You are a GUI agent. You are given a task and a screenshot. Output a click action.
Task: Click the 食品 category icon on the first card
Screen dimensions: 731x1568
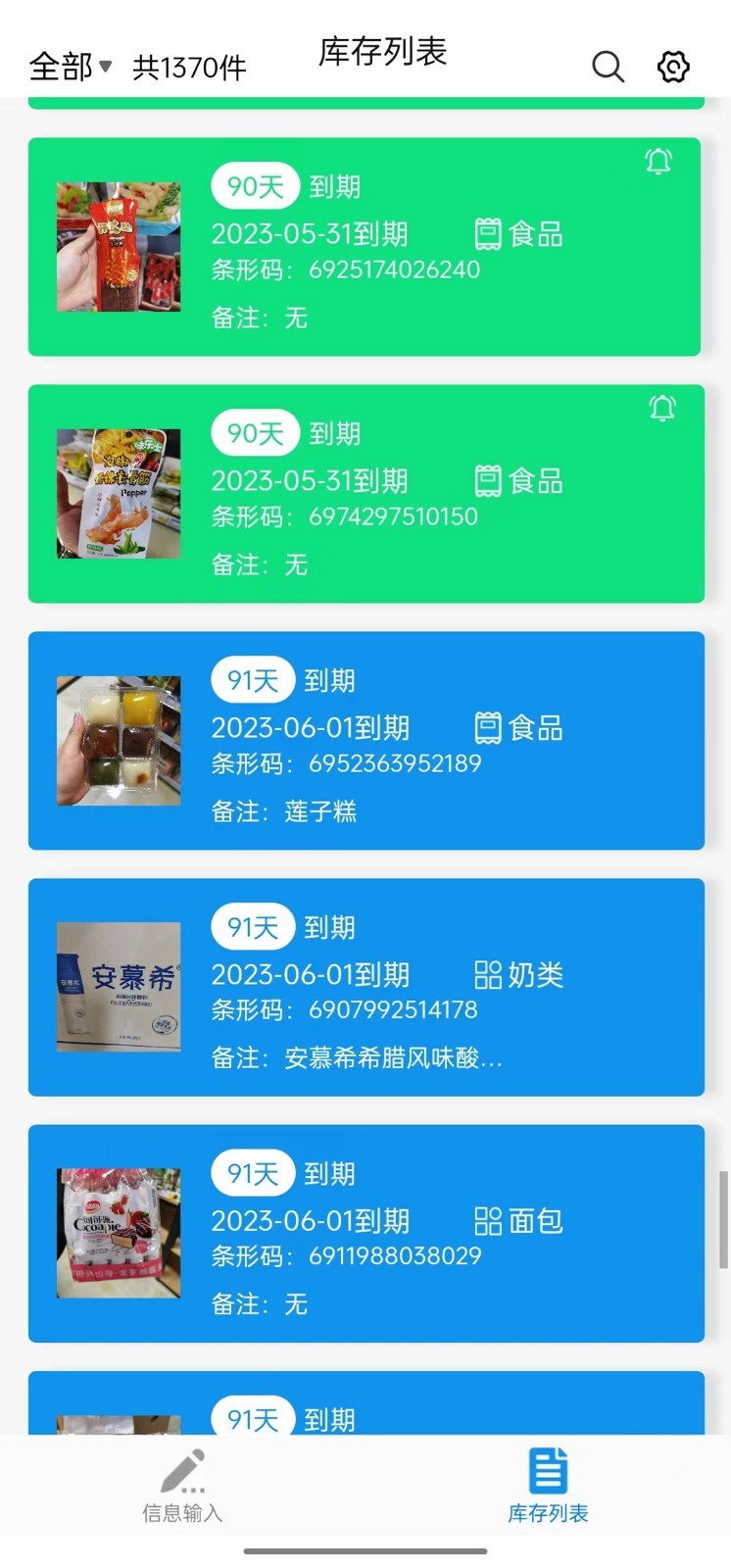click(x=487, y=233)
